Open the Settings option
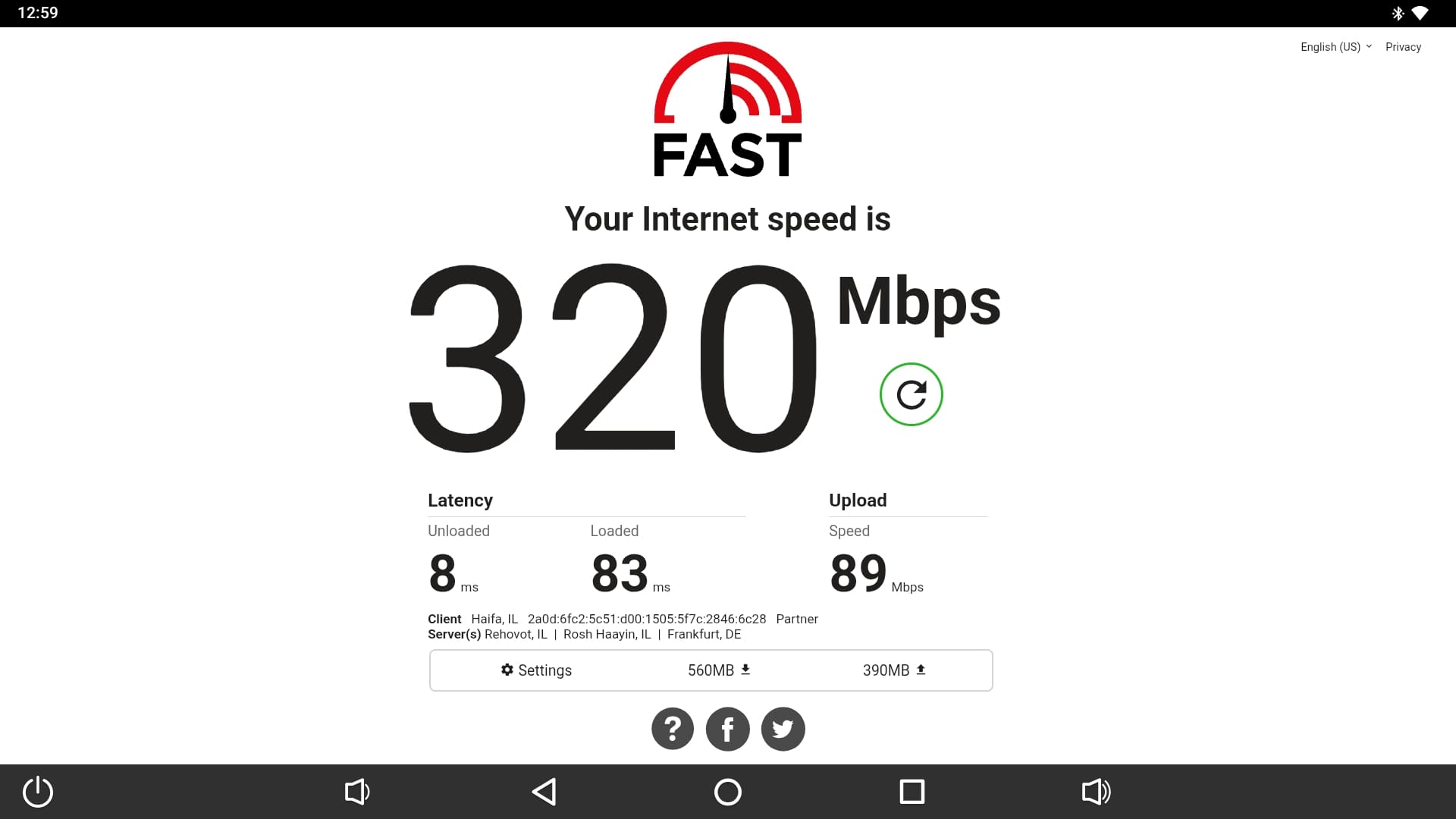The height and width of the screenshot is (819, 1456). [x=536, y=670]
